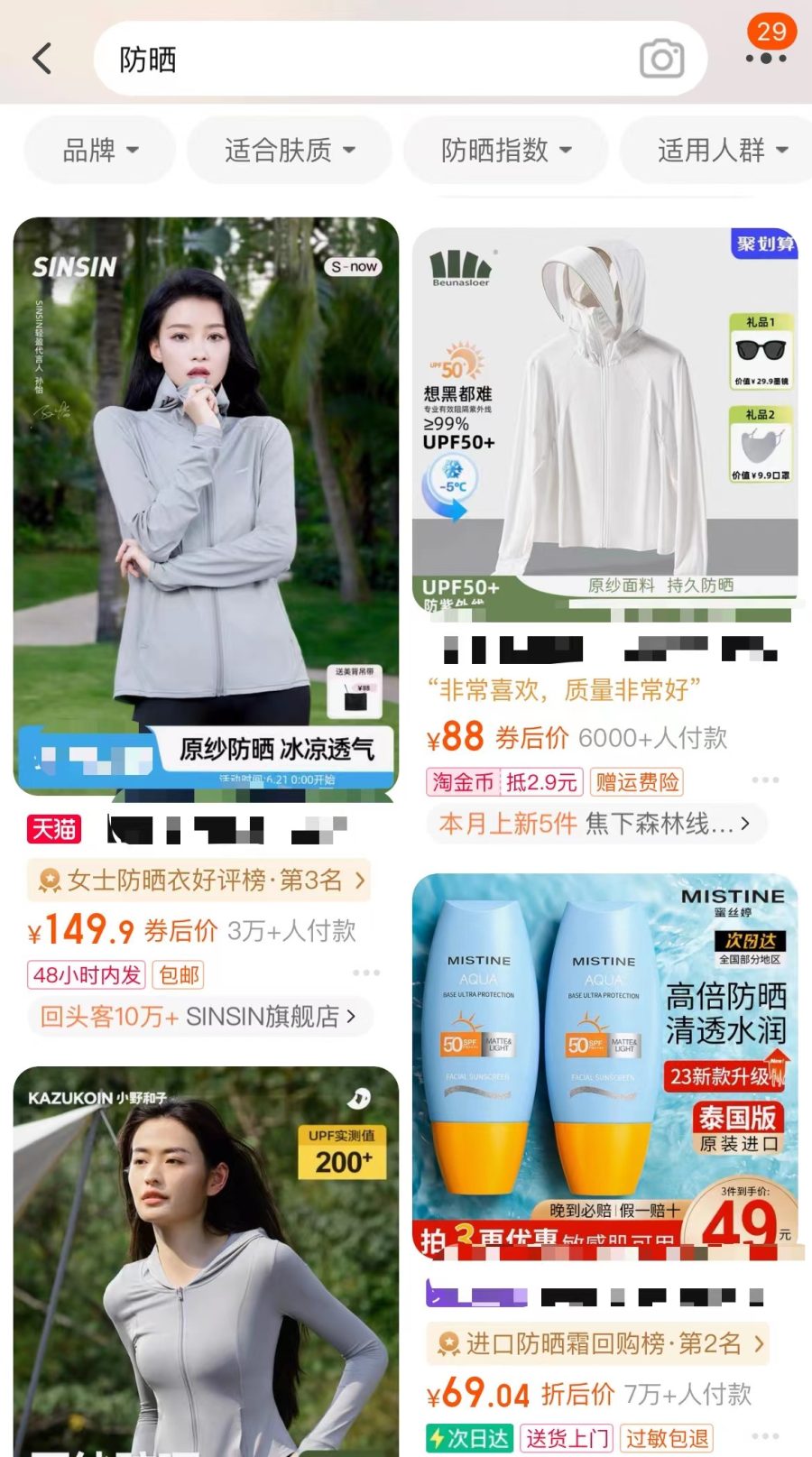This screenshot has height=1457, width=812.
Task: Open the SINSIN gray sun jacket product
Action: pyautogui.click(x=206, y=505)
